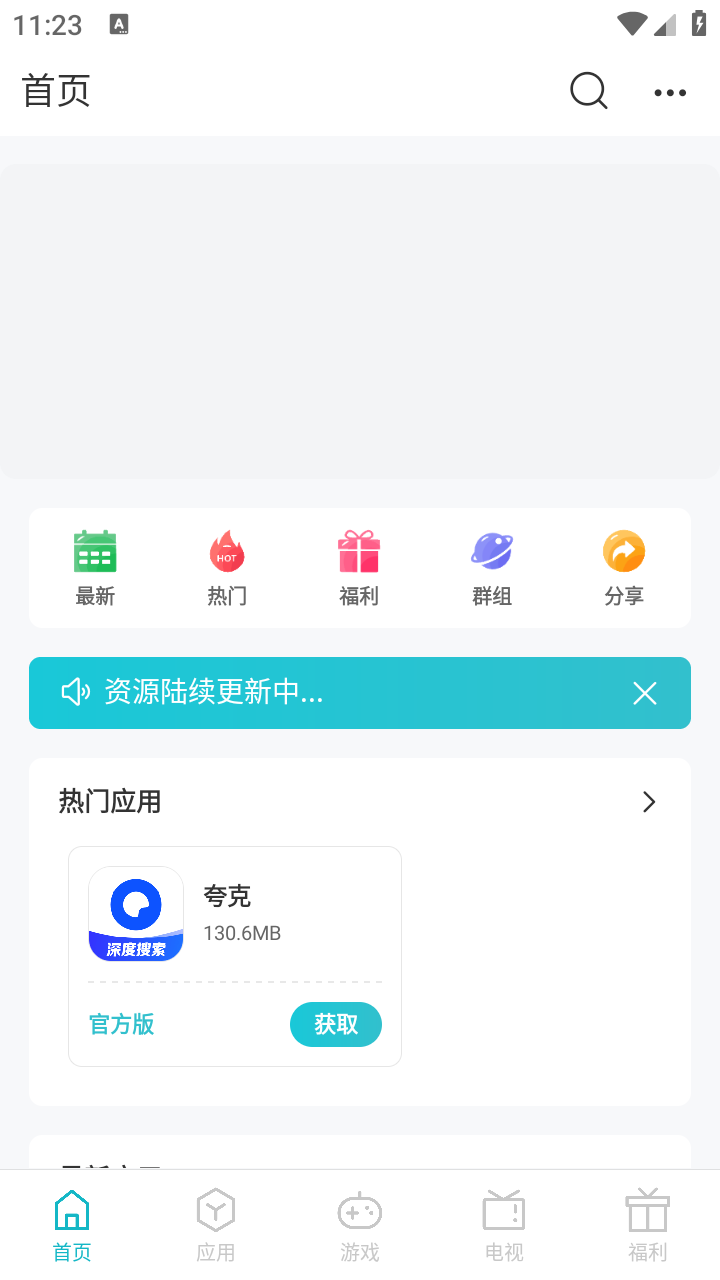
Task: Open the 游戏 tab
Action: [359, 1220]
